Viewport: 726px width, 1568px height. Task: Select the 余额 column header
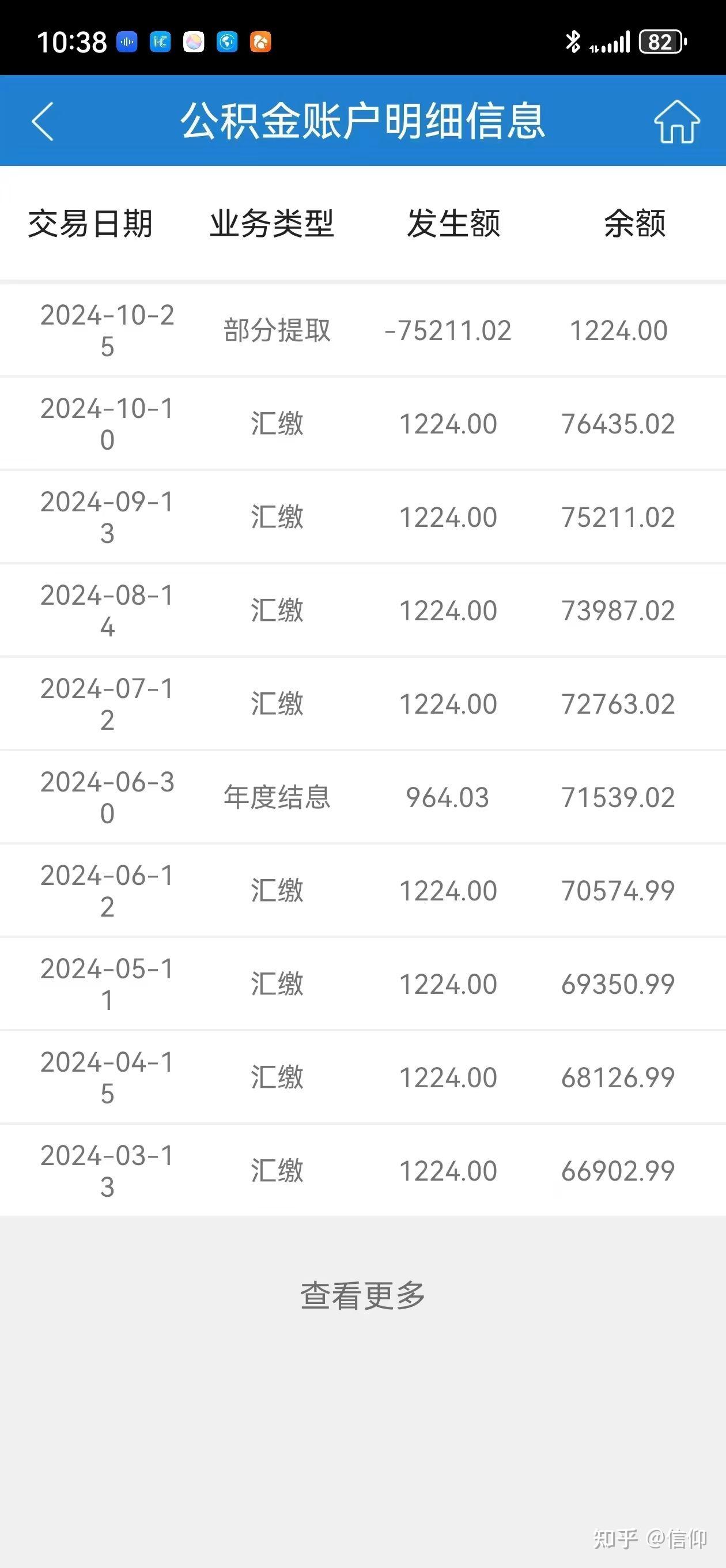635,224
